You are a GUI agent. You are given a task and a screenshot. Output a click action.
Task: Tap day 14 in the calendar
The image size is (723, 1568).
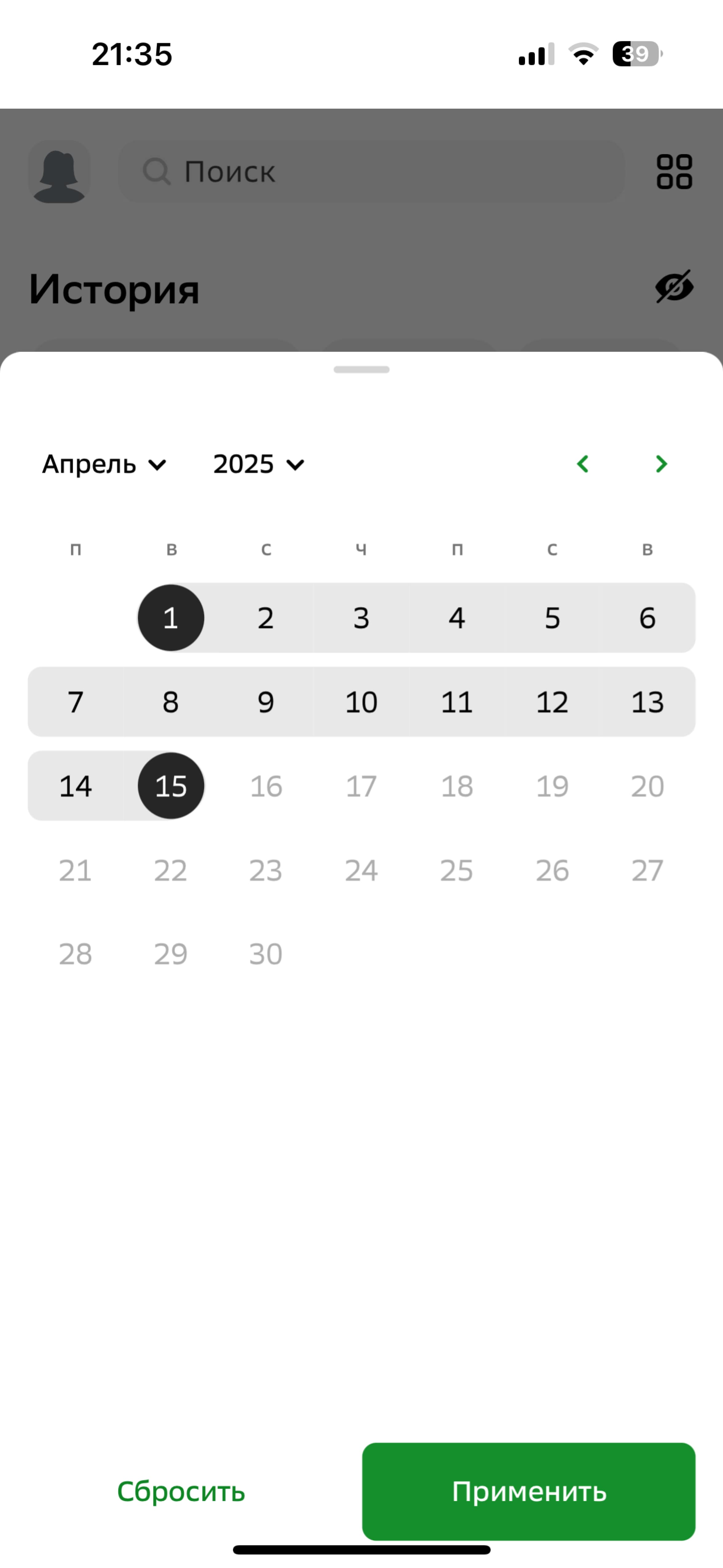point(75,786)
